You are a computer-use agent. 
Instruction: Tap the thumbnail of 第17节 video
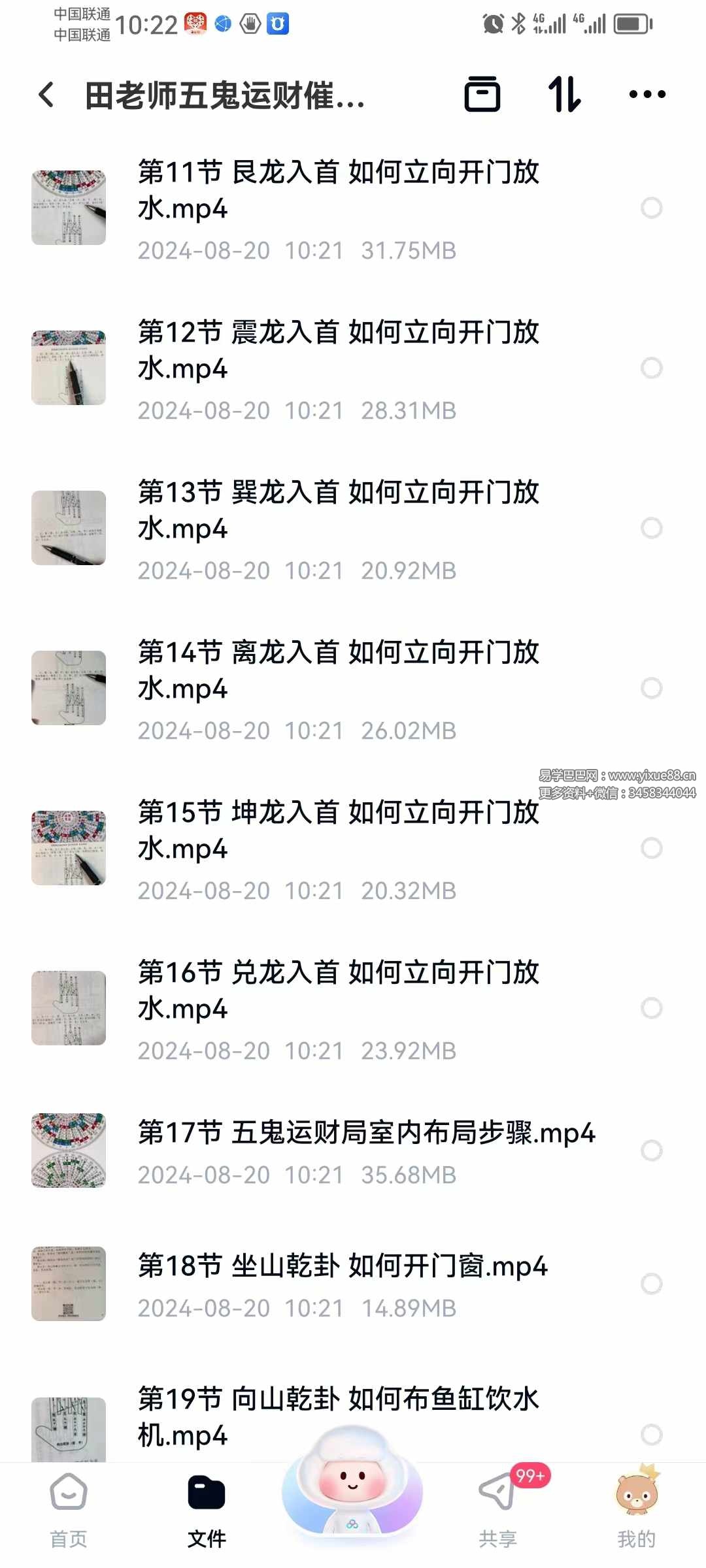click(69, 1151)
